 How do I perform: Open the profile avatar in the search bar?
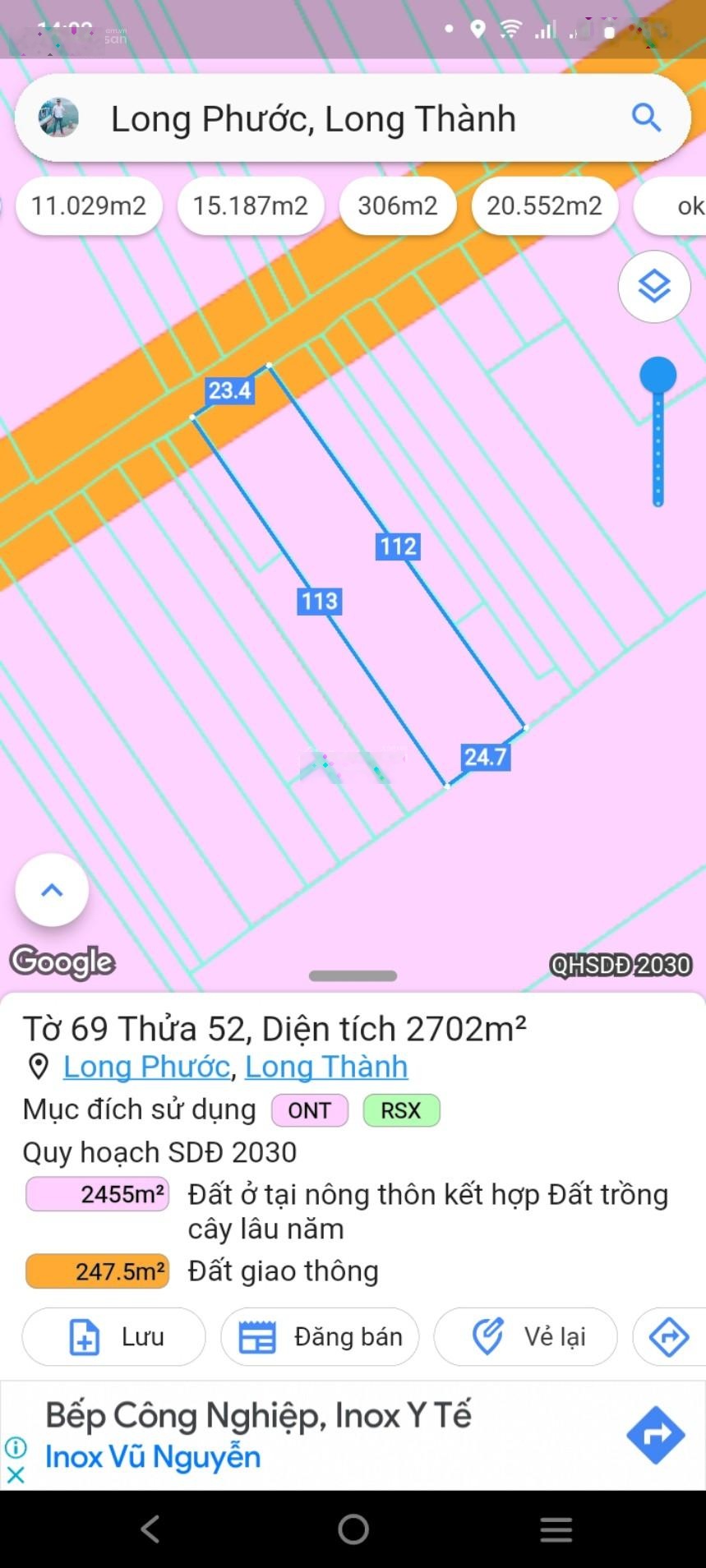point(58,118)
